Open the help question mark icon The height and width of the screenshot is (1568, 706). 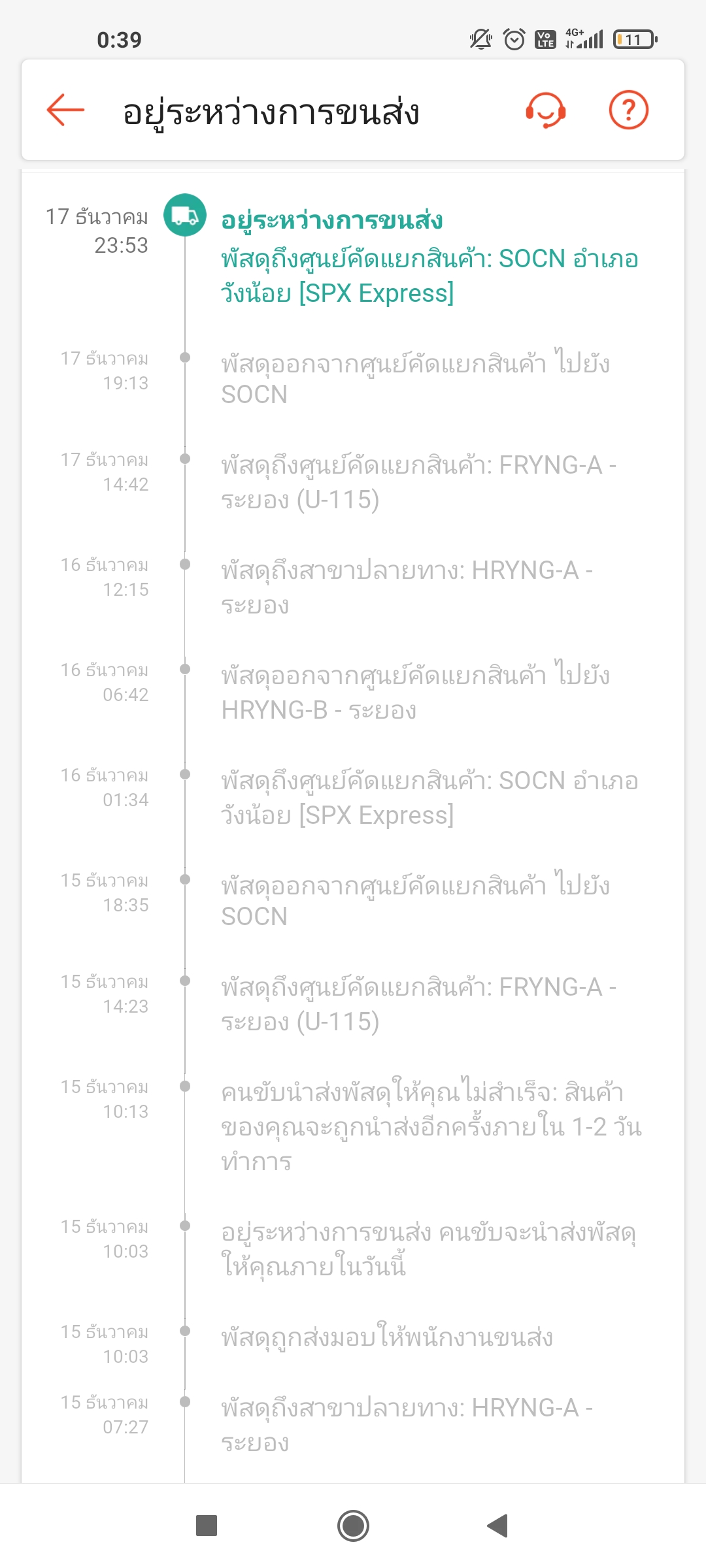point(628,110)
